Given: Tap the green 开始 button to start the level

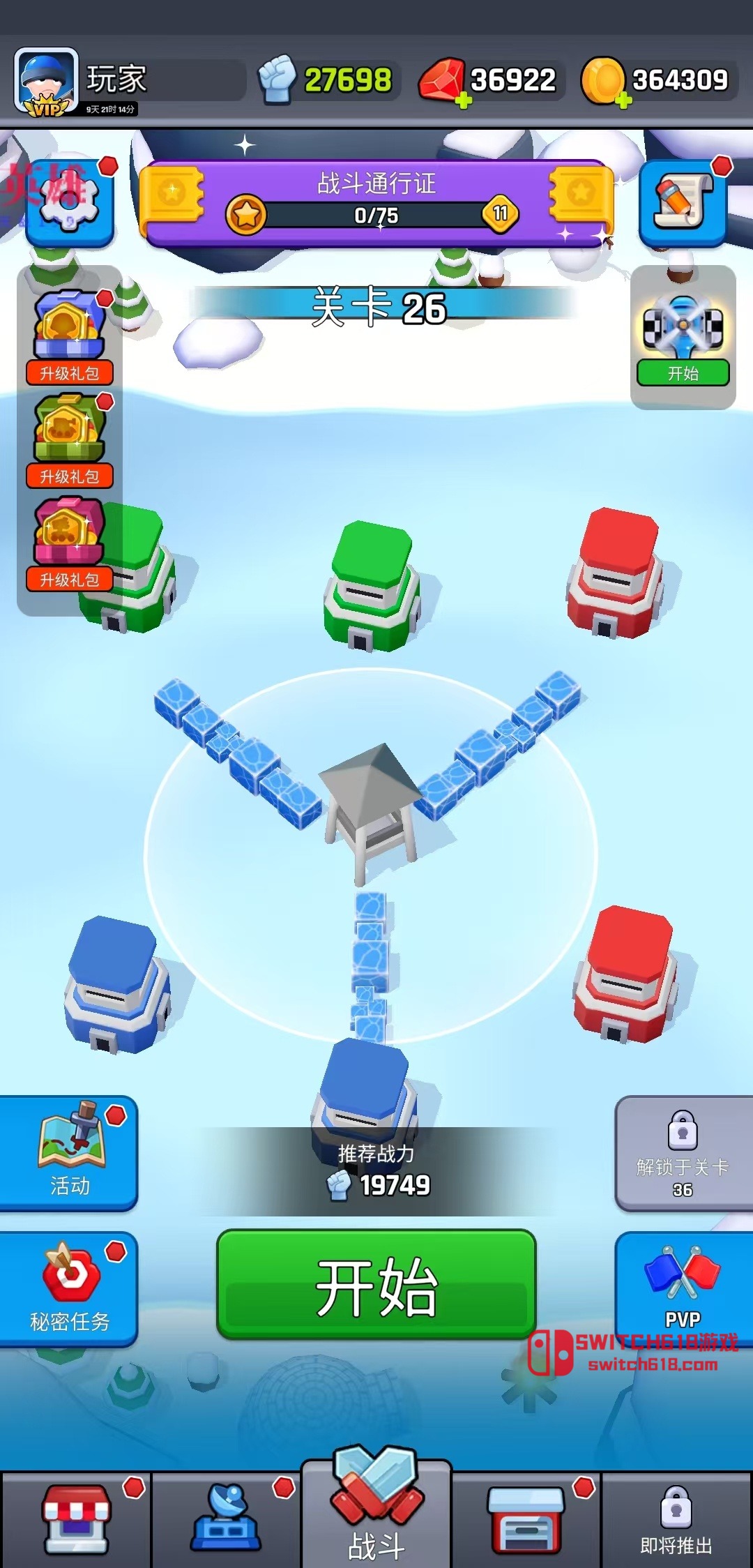Looking at the screenshot, I should point(376,1285).
